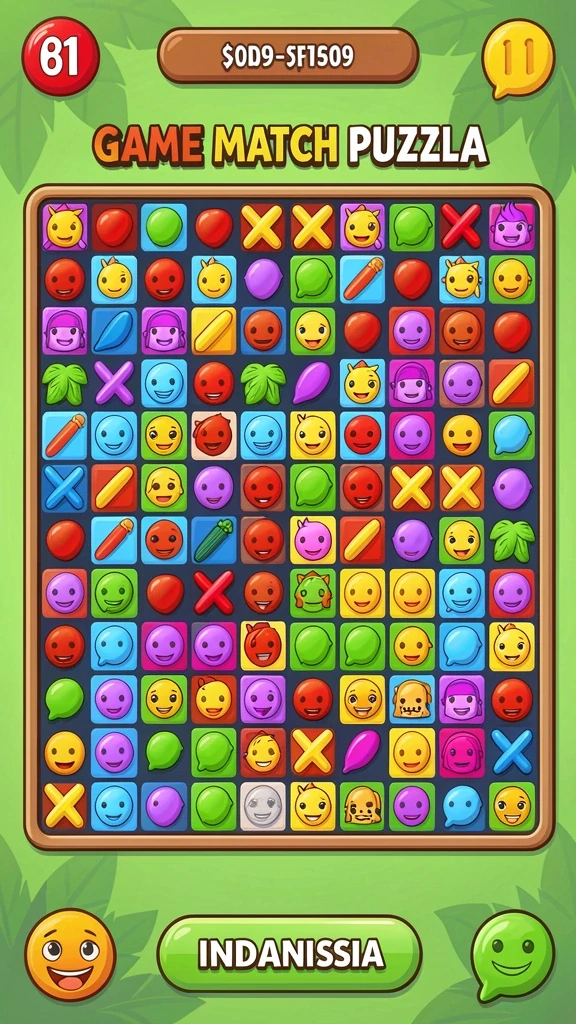Select the pink face on yellow tile
The image size is (576, 1024).
pos(313,540)
